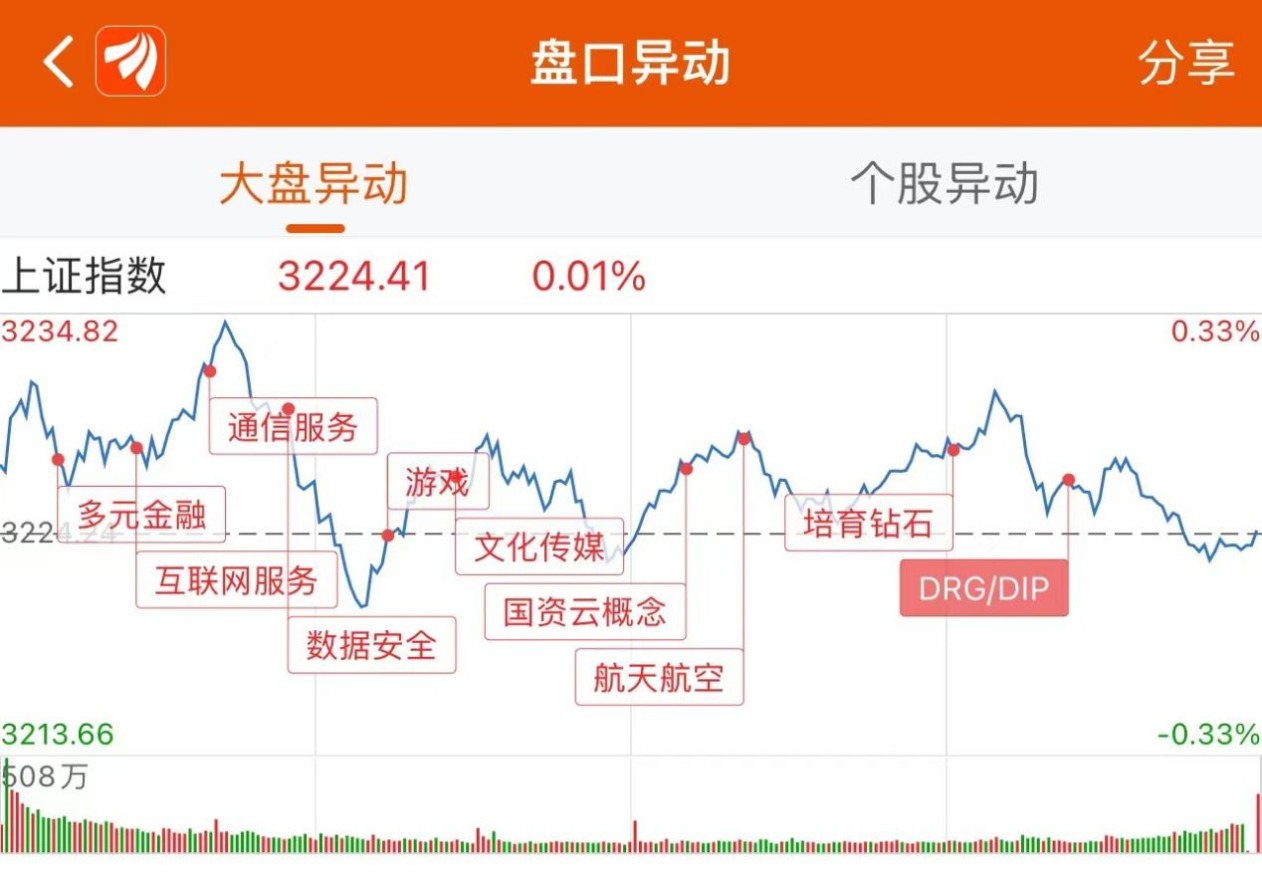
Task: Open the orange app logo icon
Action: click(x=131, y=61)
